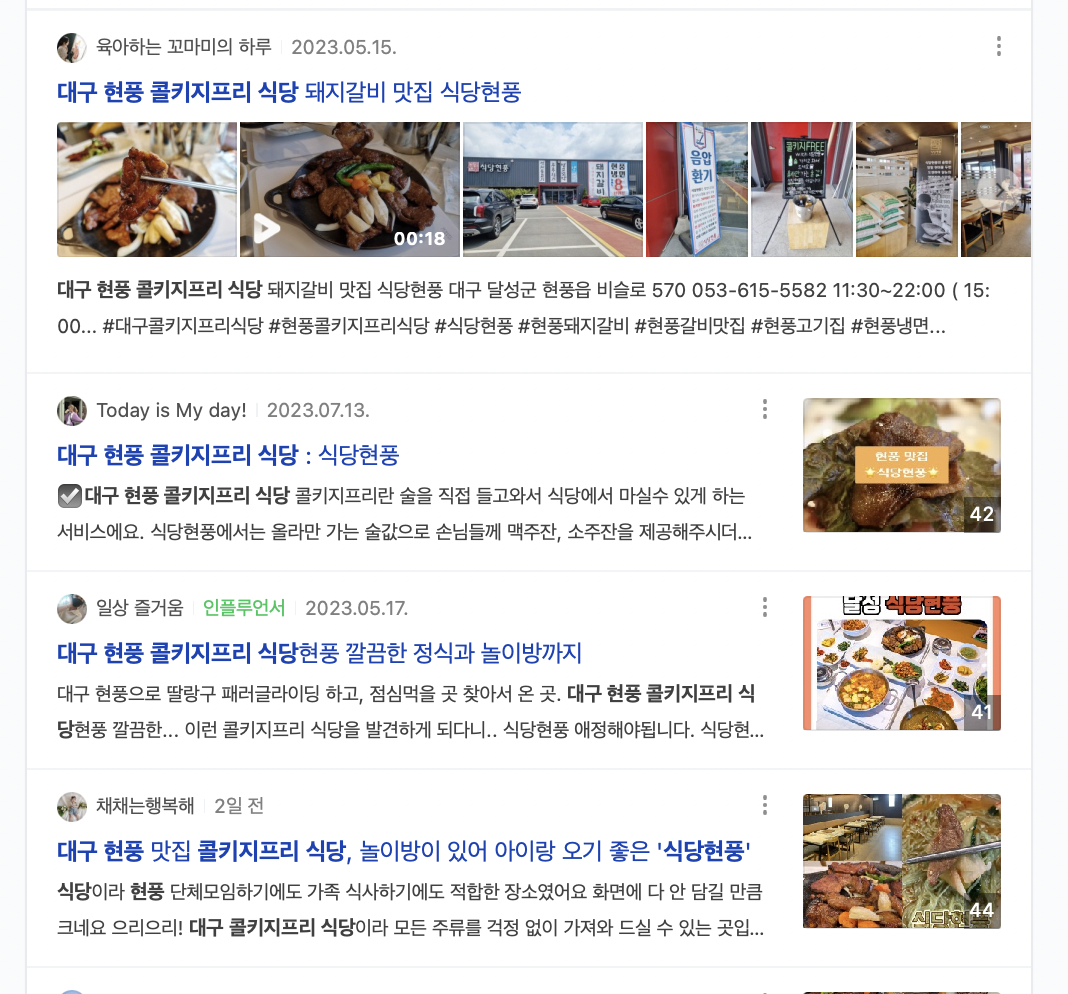Open the 놀이방이 있어 아이랑 오기 좋은 post title
The width and height of the screenshot is (1068, 994).
coord(403,852)
